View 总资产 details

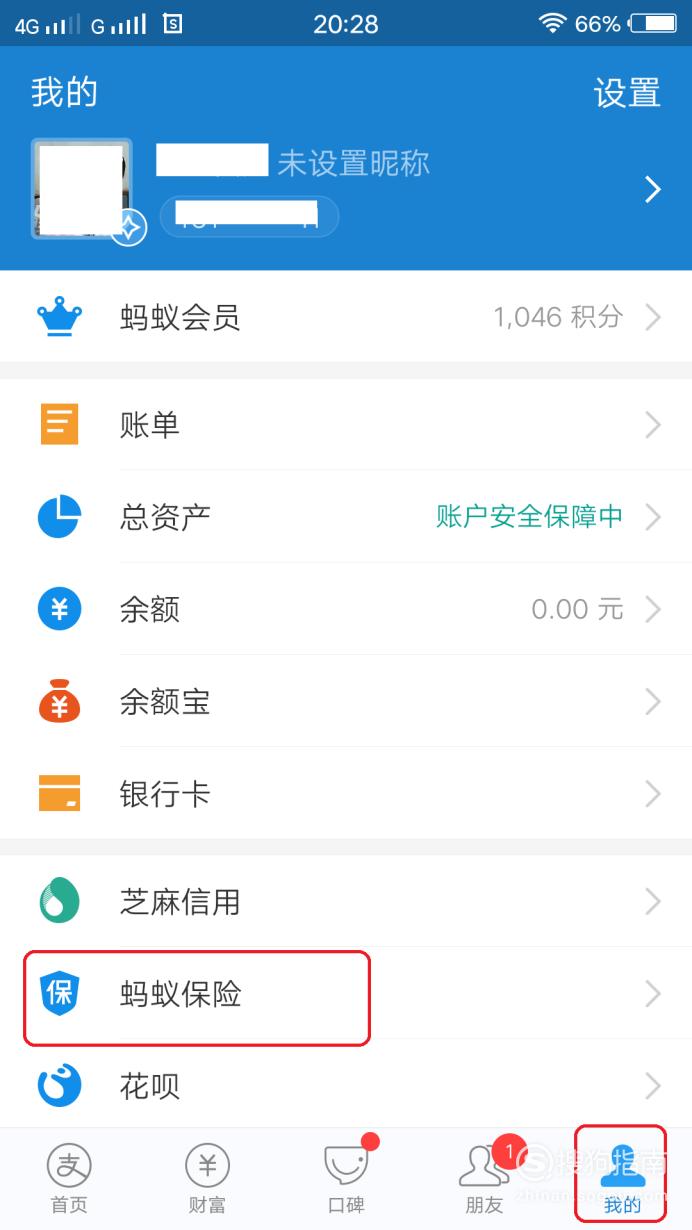click(x=346, y=517)
